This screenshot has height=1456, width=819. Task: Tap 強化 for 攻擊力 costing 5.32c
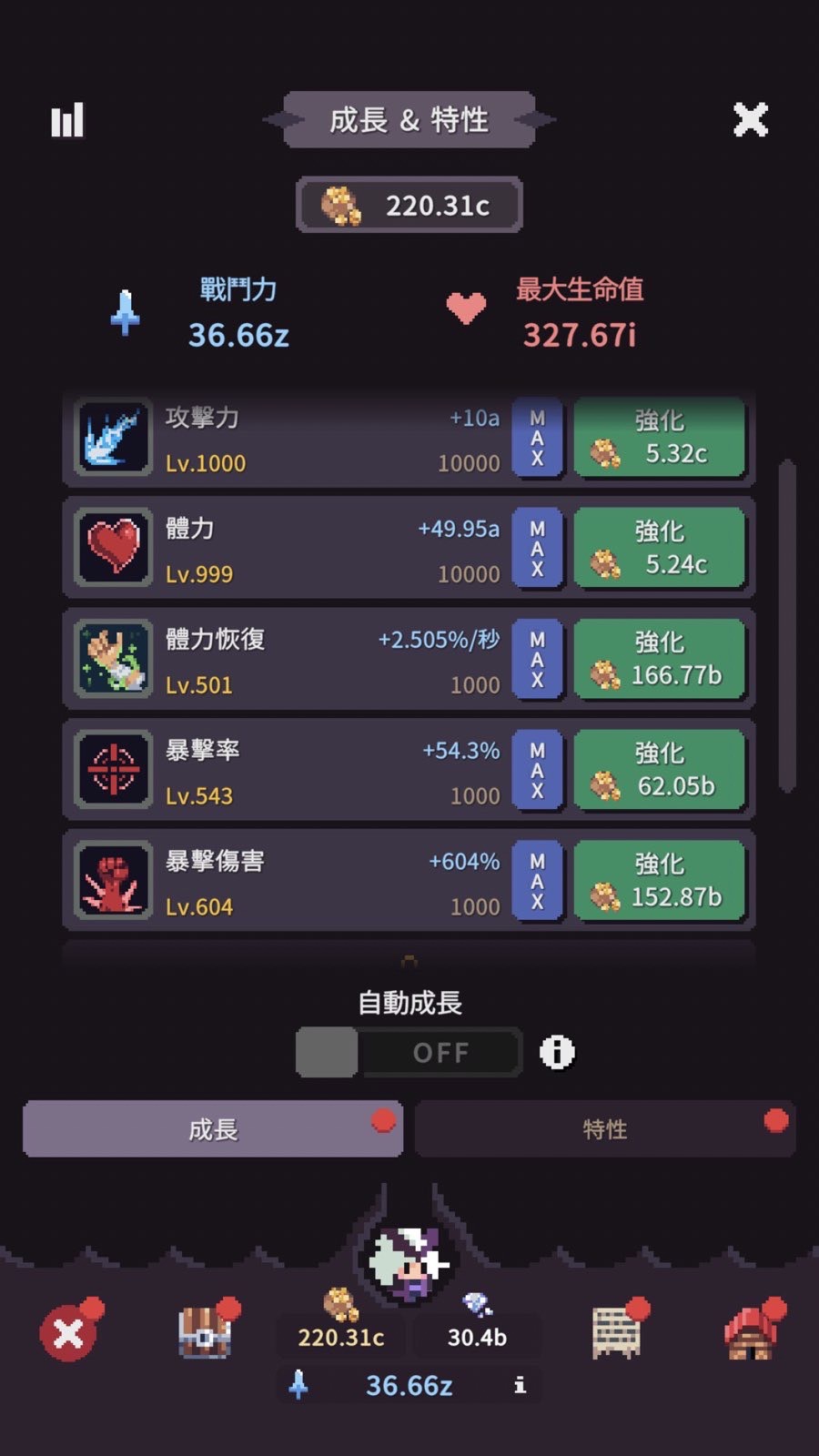659,438
